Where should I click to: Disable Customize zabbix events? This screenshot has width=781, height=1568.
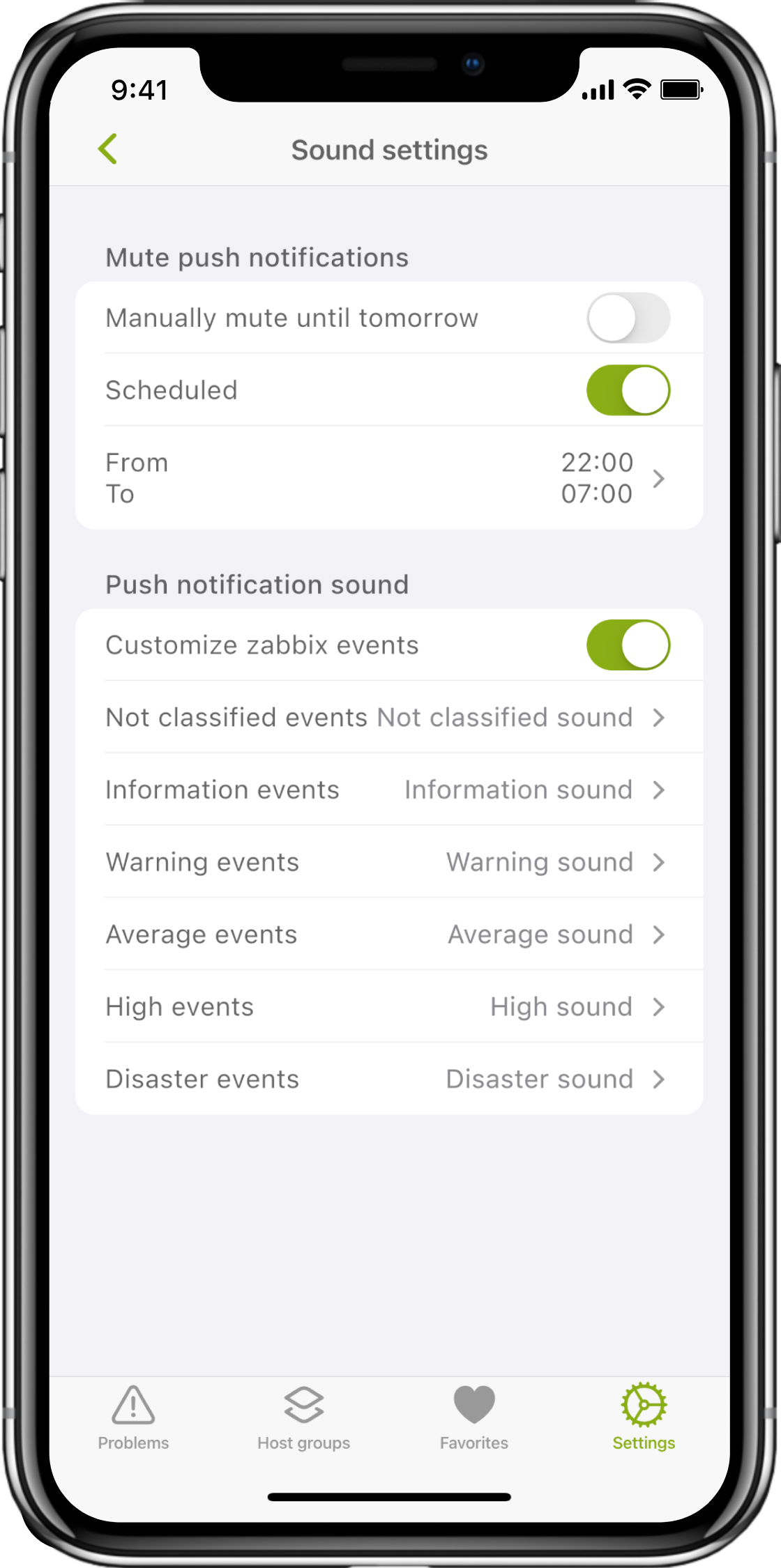(628, 645)
